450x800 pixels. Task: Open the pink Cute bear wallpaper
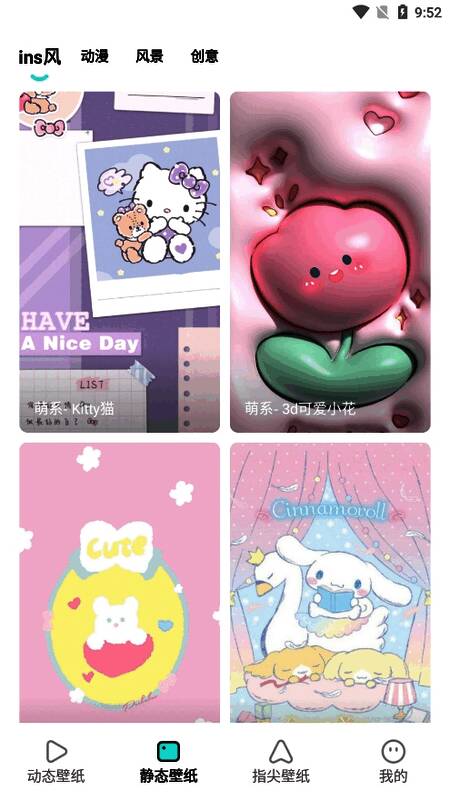click(x=119, y=582)
